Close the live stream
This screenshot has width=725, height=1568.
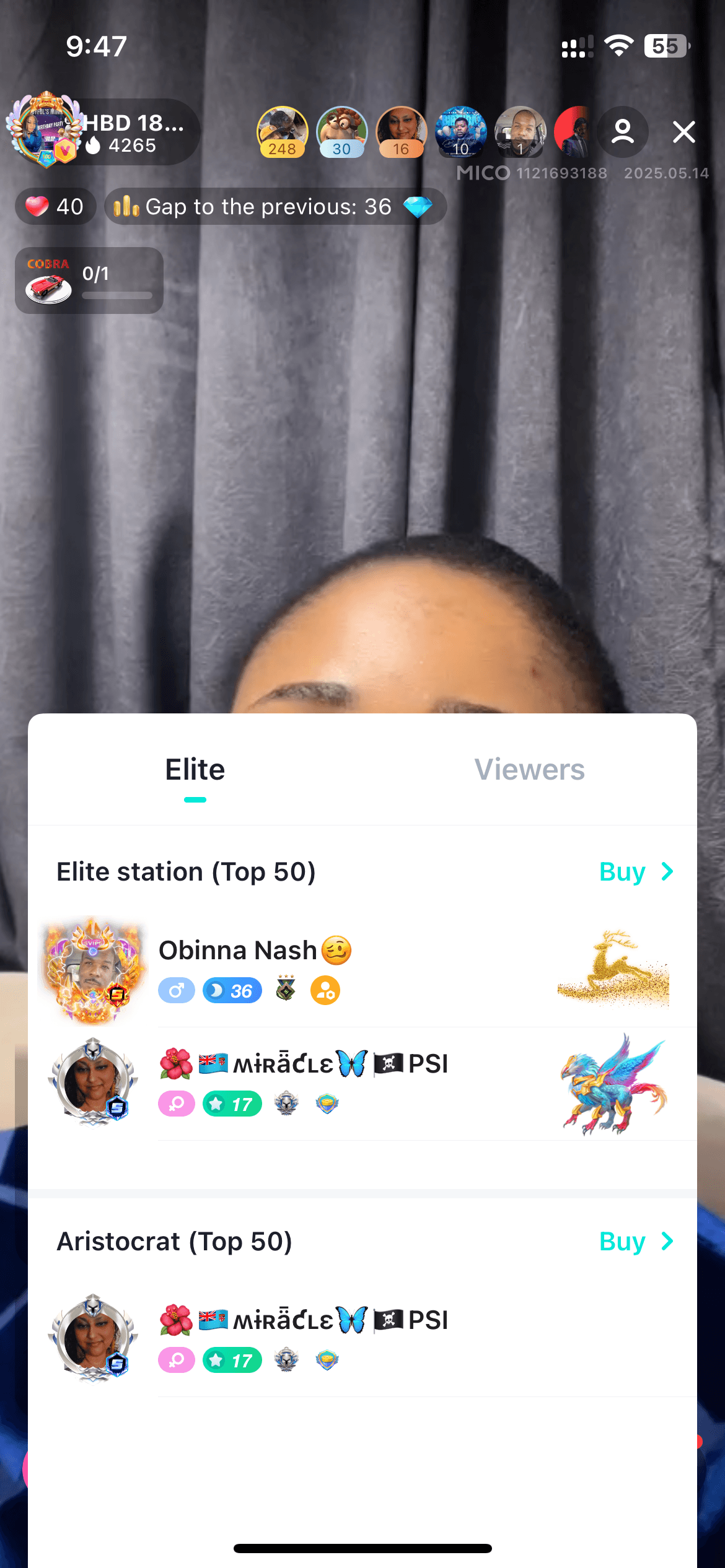point(683,132)
